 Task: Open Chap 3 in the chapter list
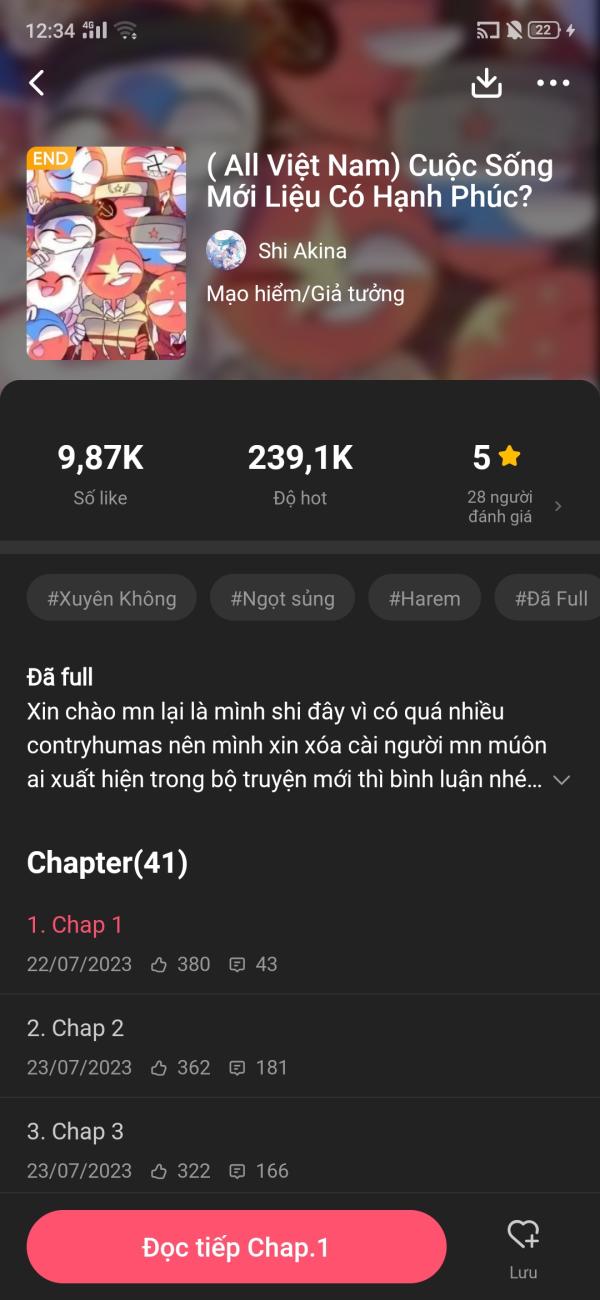(76, 1131)
